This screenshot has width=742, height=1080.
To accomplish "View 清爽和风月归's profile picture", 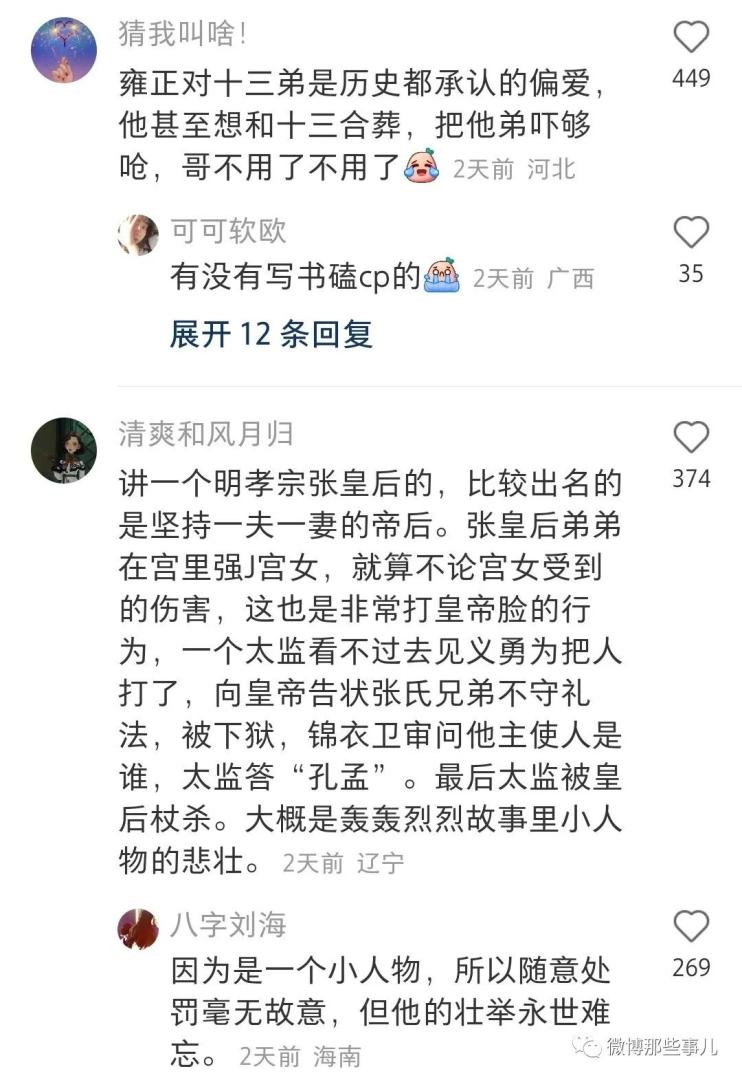I will (x=64, y=450).
